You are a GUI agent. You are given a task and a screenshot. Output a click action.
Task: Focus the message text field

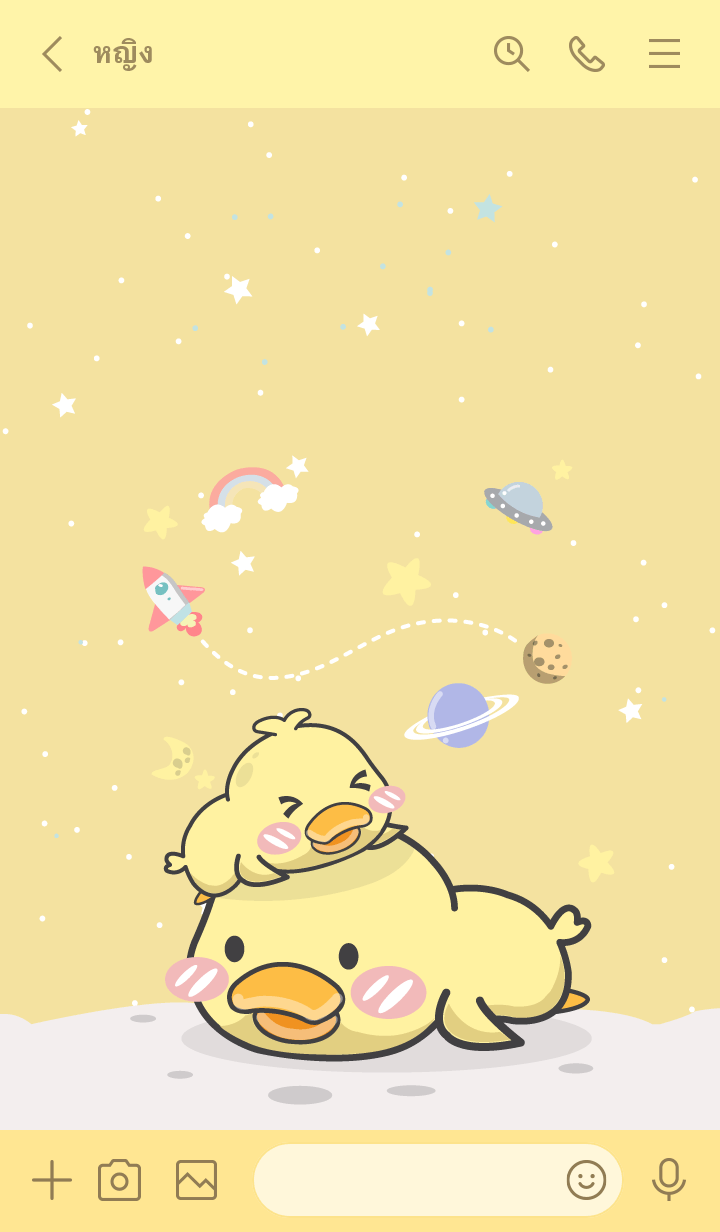[x=405, y=1180]
